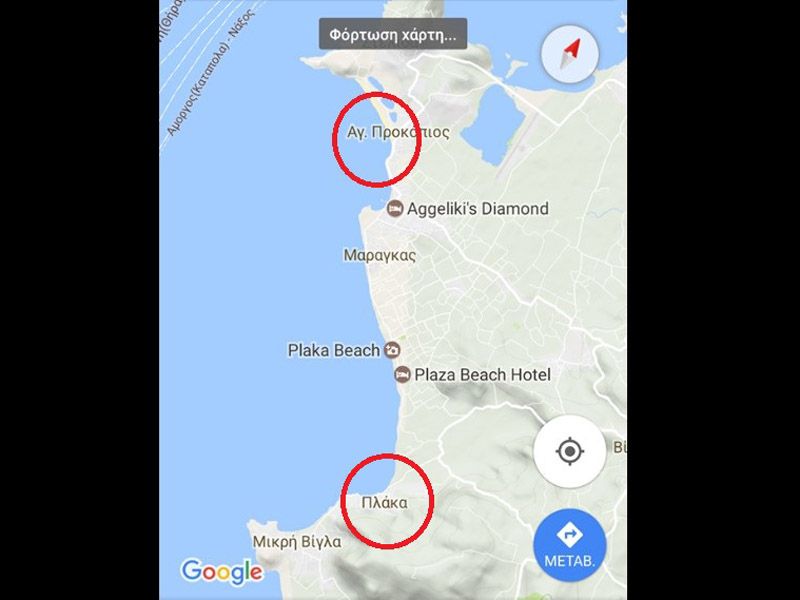Tap the compass to reorient the map
The width and height of the screenshot is (800, 600).
pos(569,54)
